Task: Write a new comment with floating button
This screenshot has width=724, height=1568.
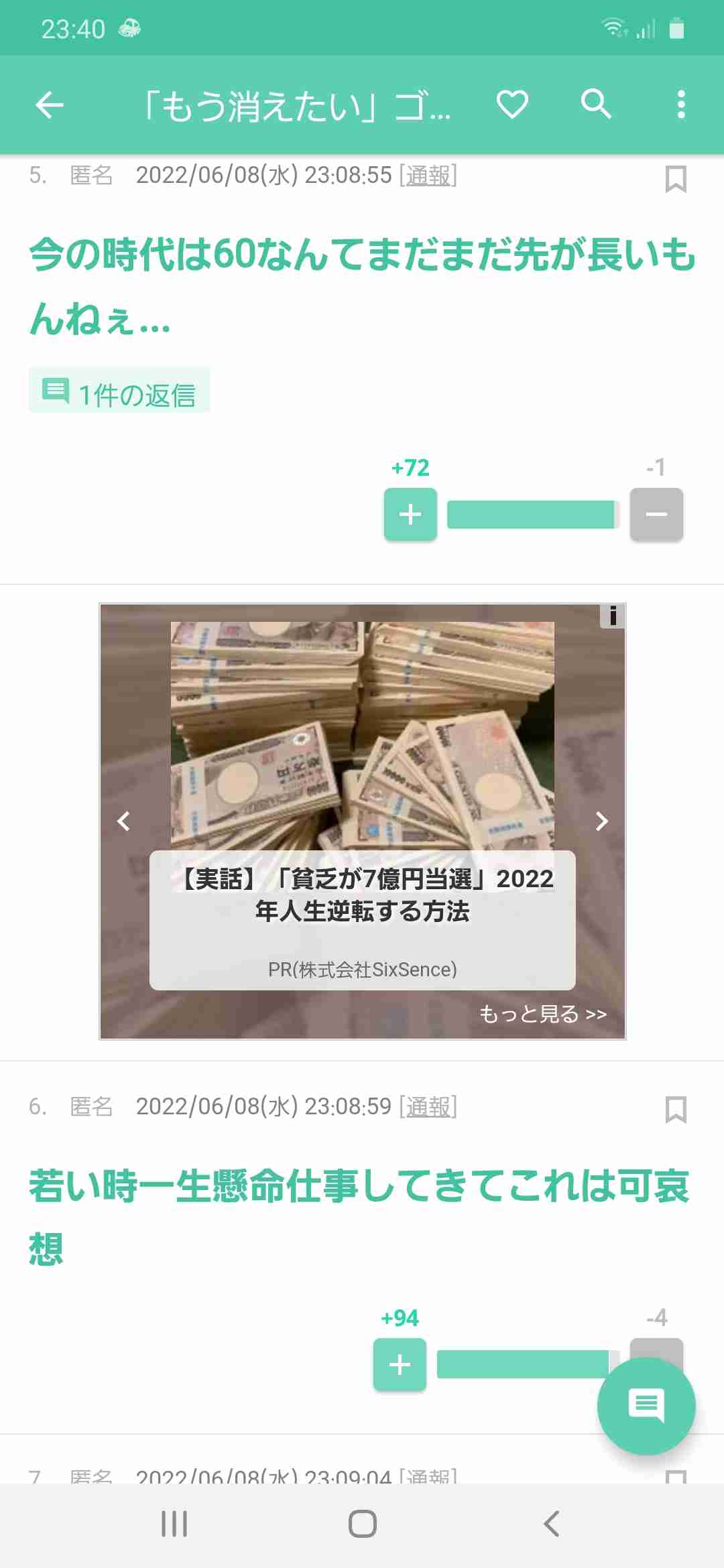Action: point(646,1406)
